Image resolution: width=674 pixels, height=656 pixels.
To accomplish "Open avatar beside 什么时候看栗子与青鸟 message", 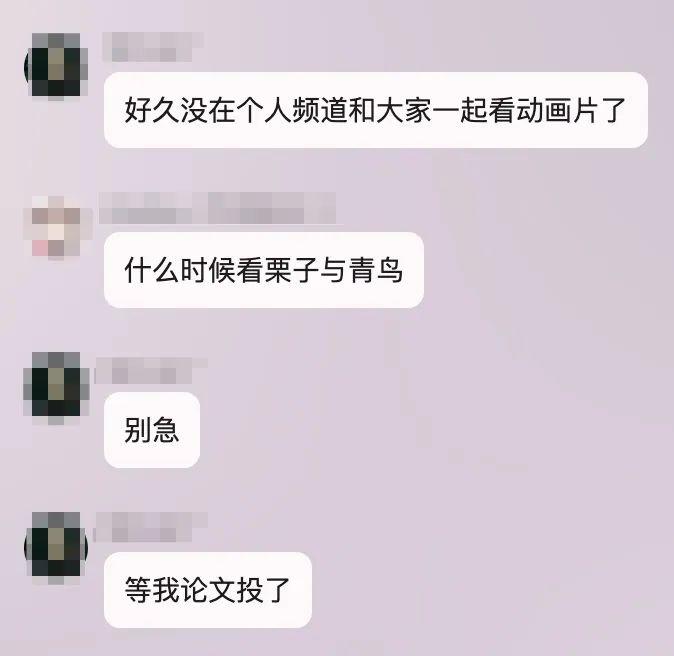I will 56,226.
